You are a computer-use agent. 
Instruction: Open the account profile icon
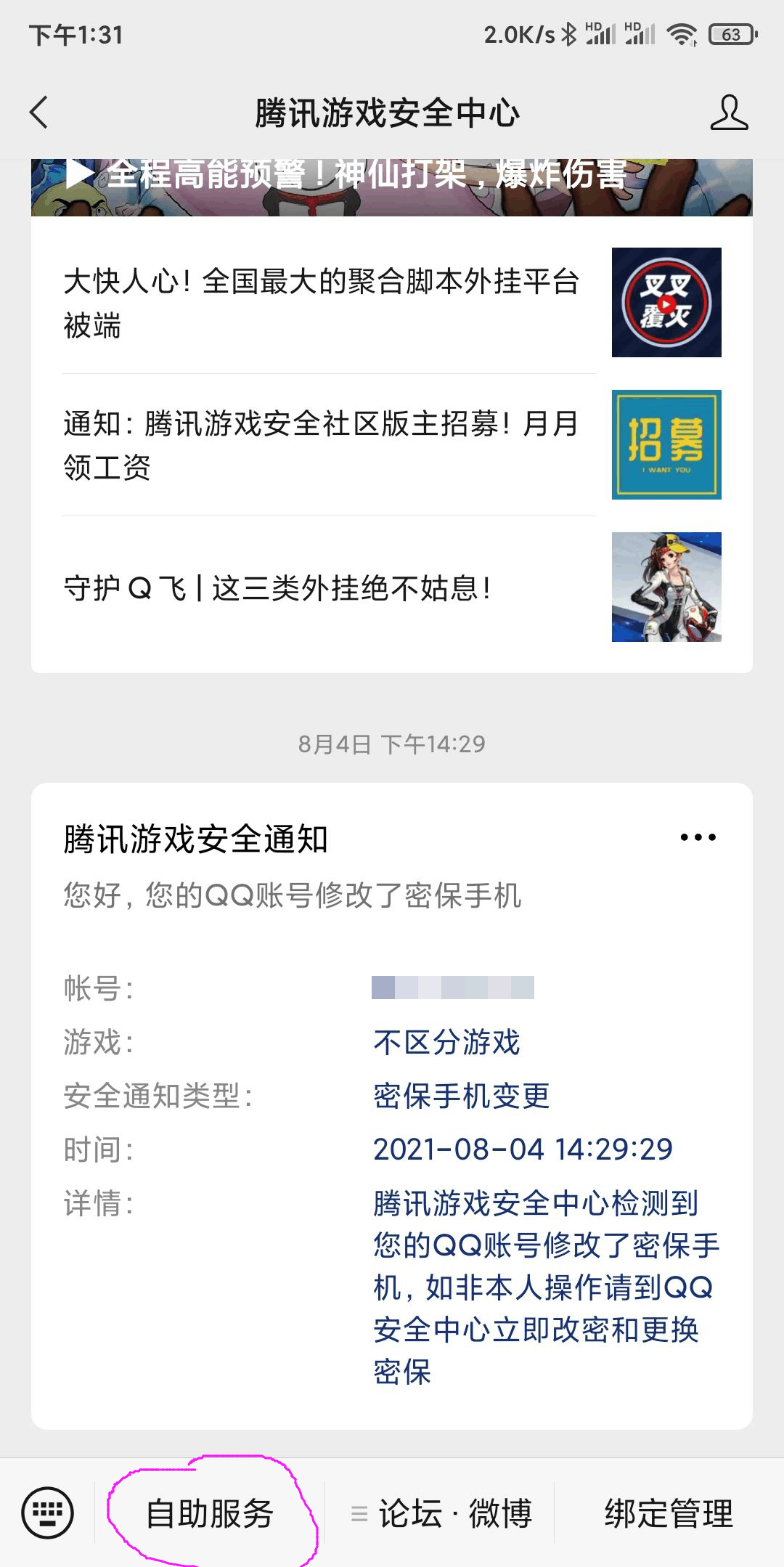click(x=729, y=113)
